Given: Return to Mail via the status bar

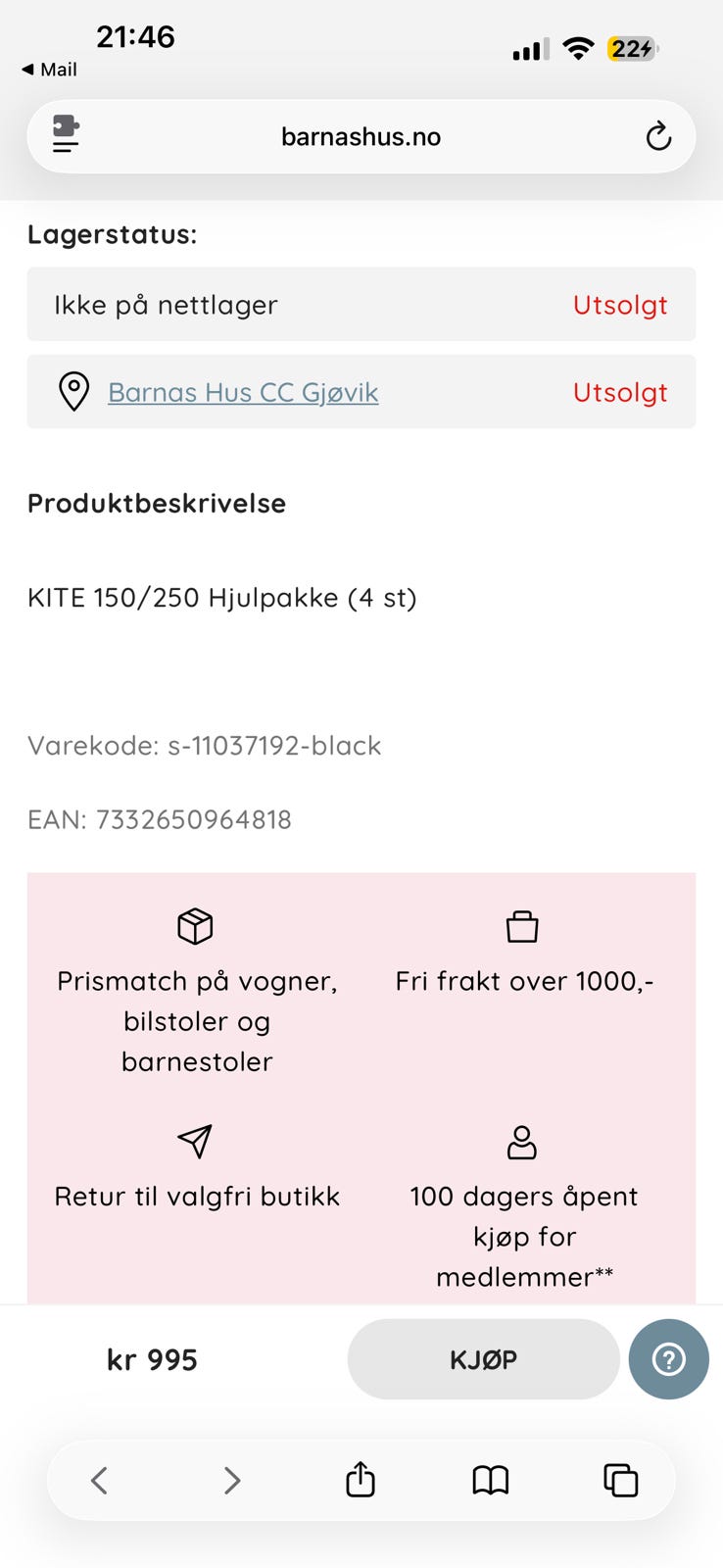Looking at the screenshot, I should click(x=47, y=70).
